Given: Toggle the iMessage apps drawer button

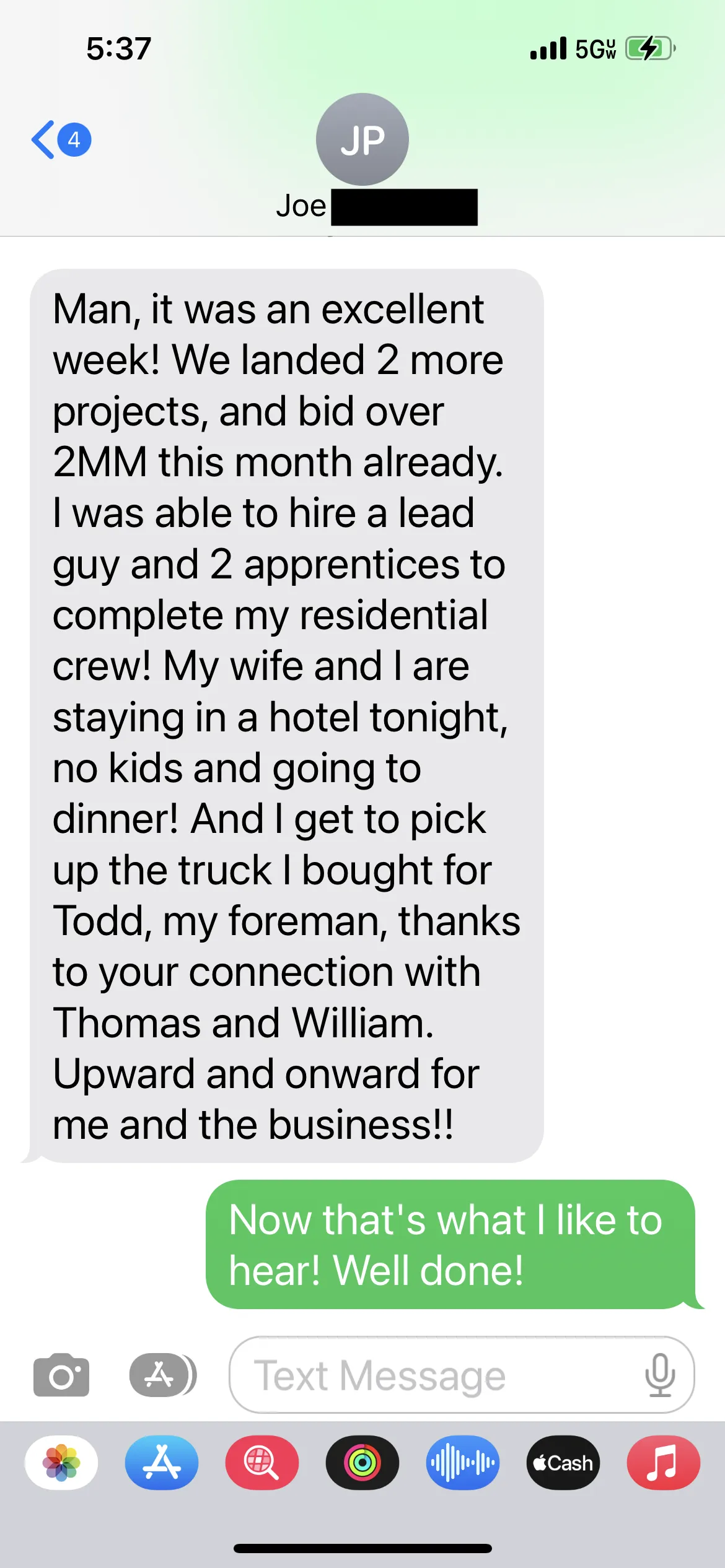Looking at the screenshot, I should pyautogui.click(x=162, y=1375).
